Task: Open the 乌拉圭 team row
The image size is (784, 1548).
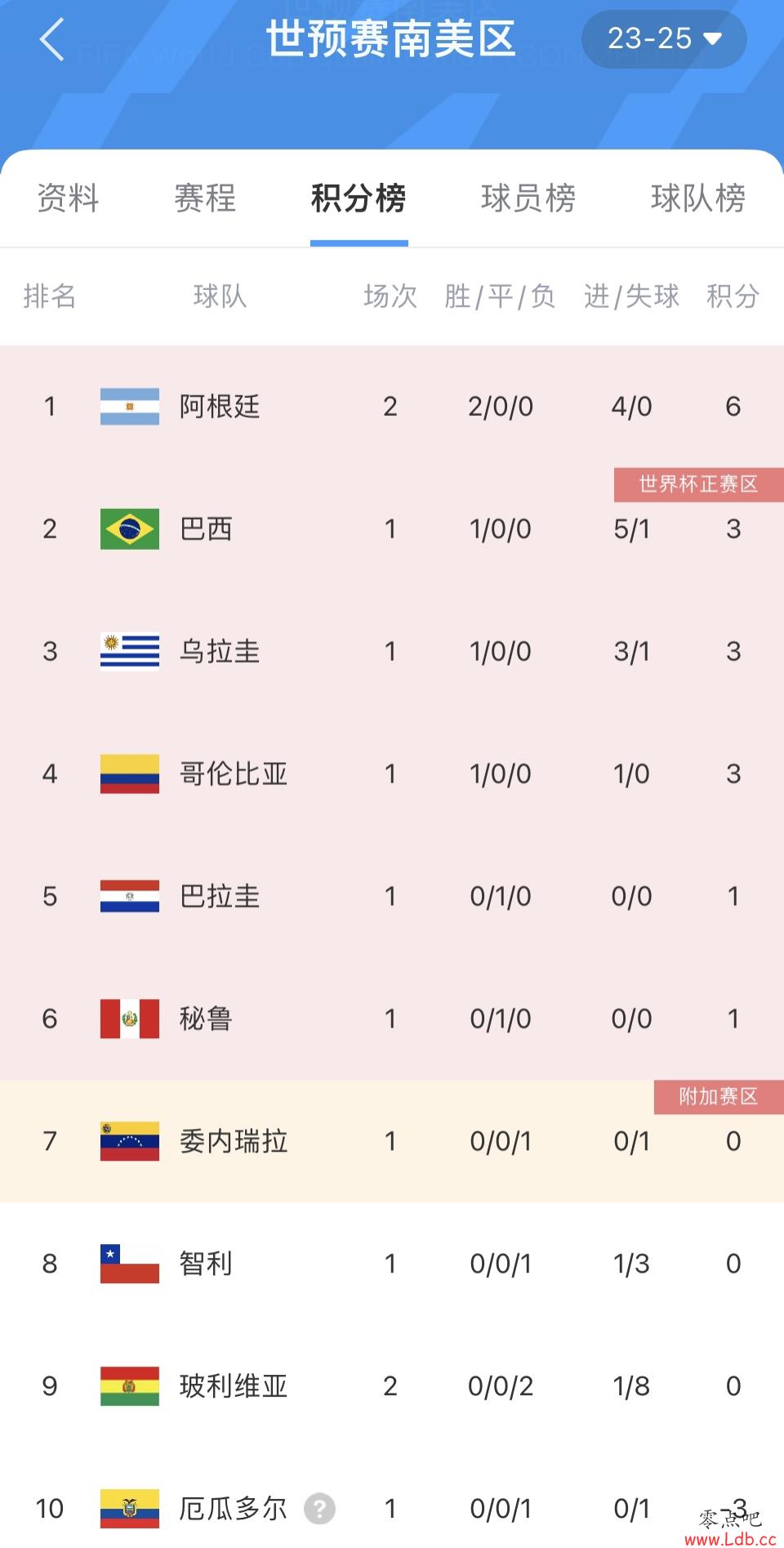Action: pyautogui.click(x=392, y=651)
